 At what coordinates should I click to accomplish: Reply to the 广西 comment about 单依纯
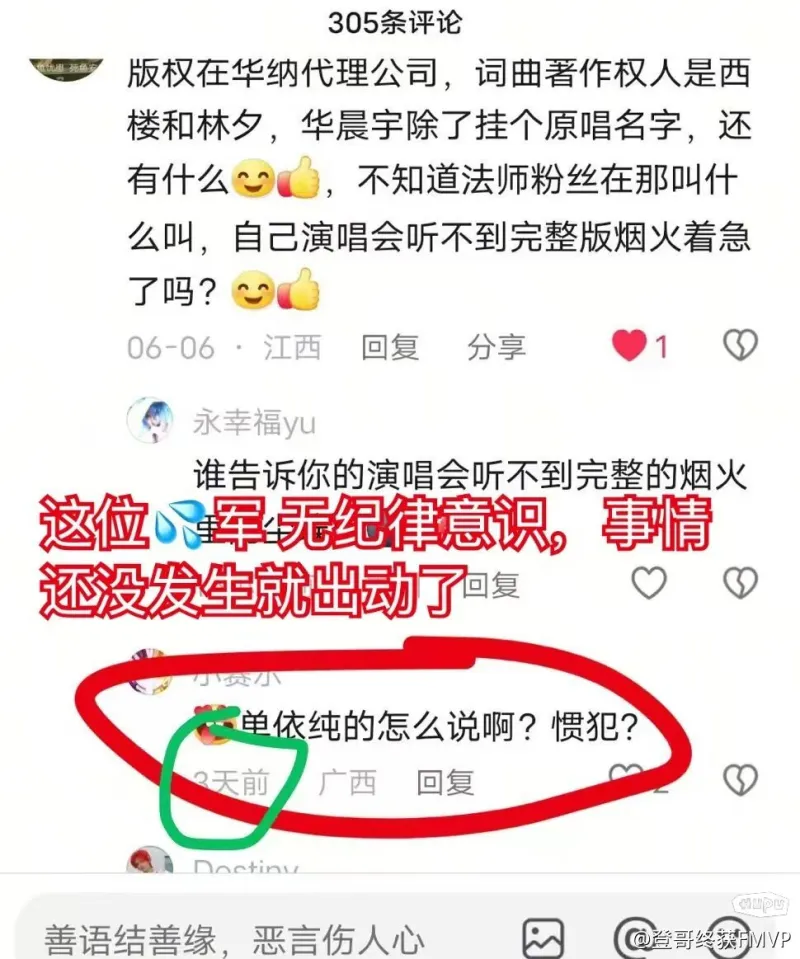445,782
